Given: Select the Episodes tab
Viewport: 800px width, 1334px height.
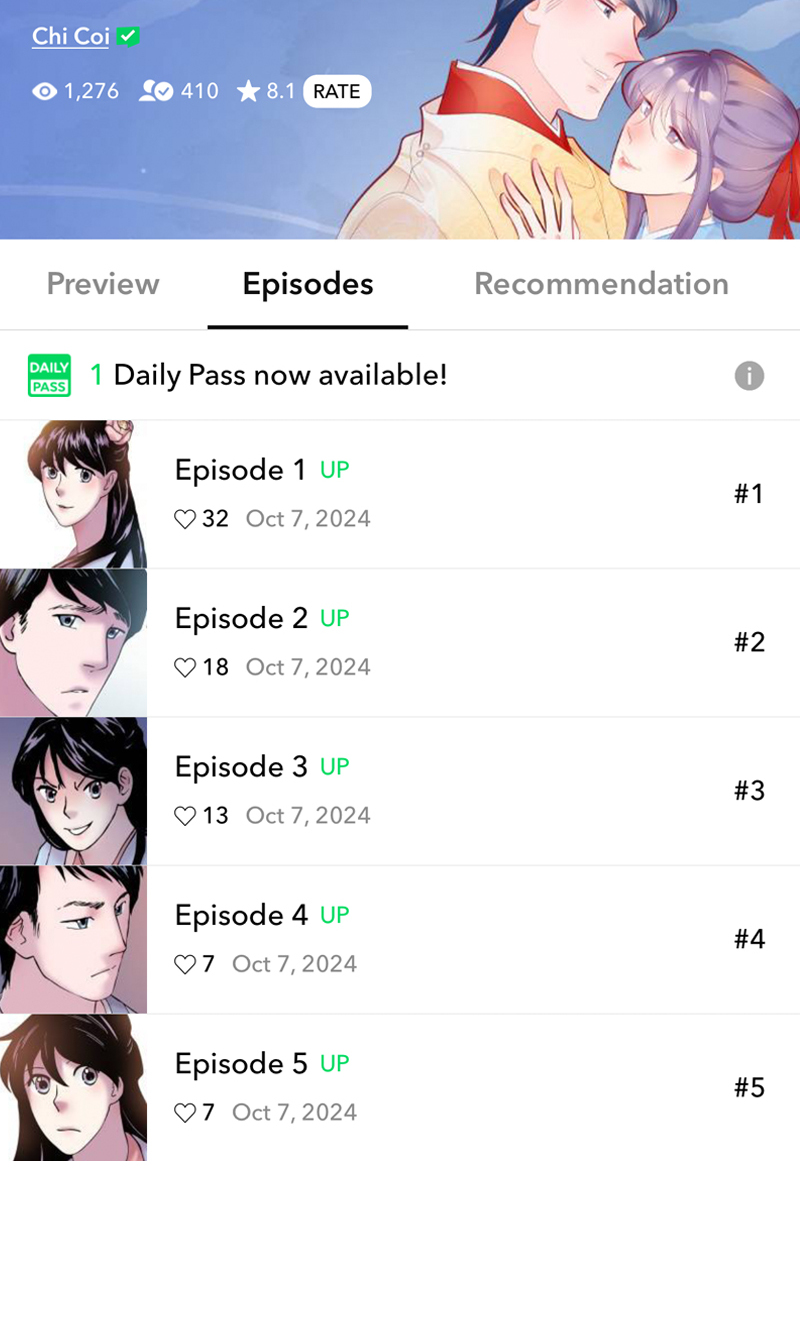Looking at the screenshot, I should click(307, 284).
